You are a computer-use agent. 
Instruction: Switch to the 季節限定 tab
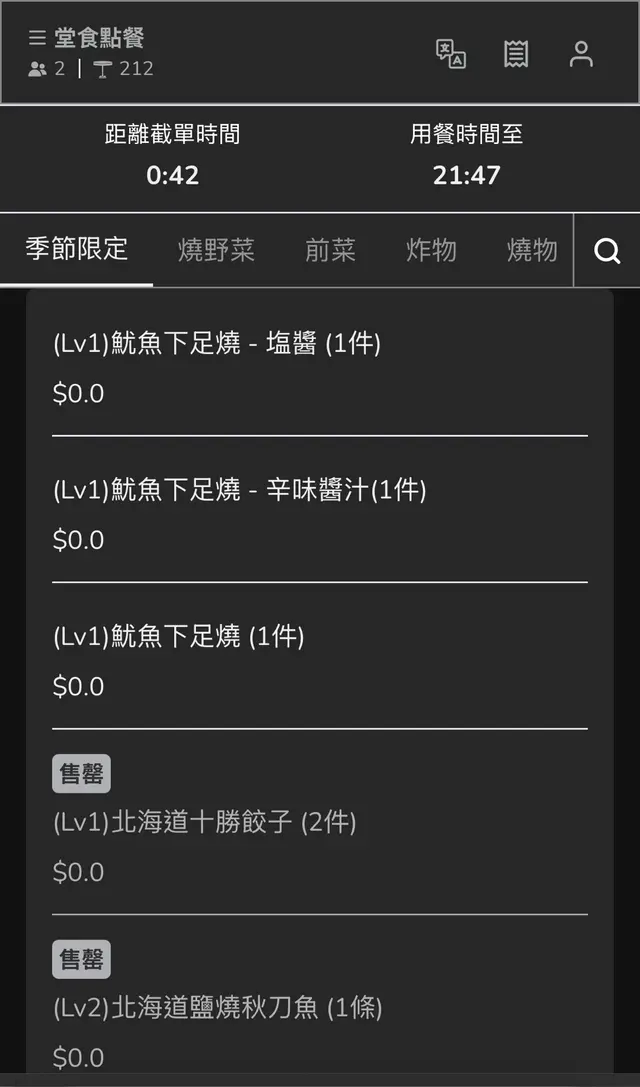click(x=77, y=249)
